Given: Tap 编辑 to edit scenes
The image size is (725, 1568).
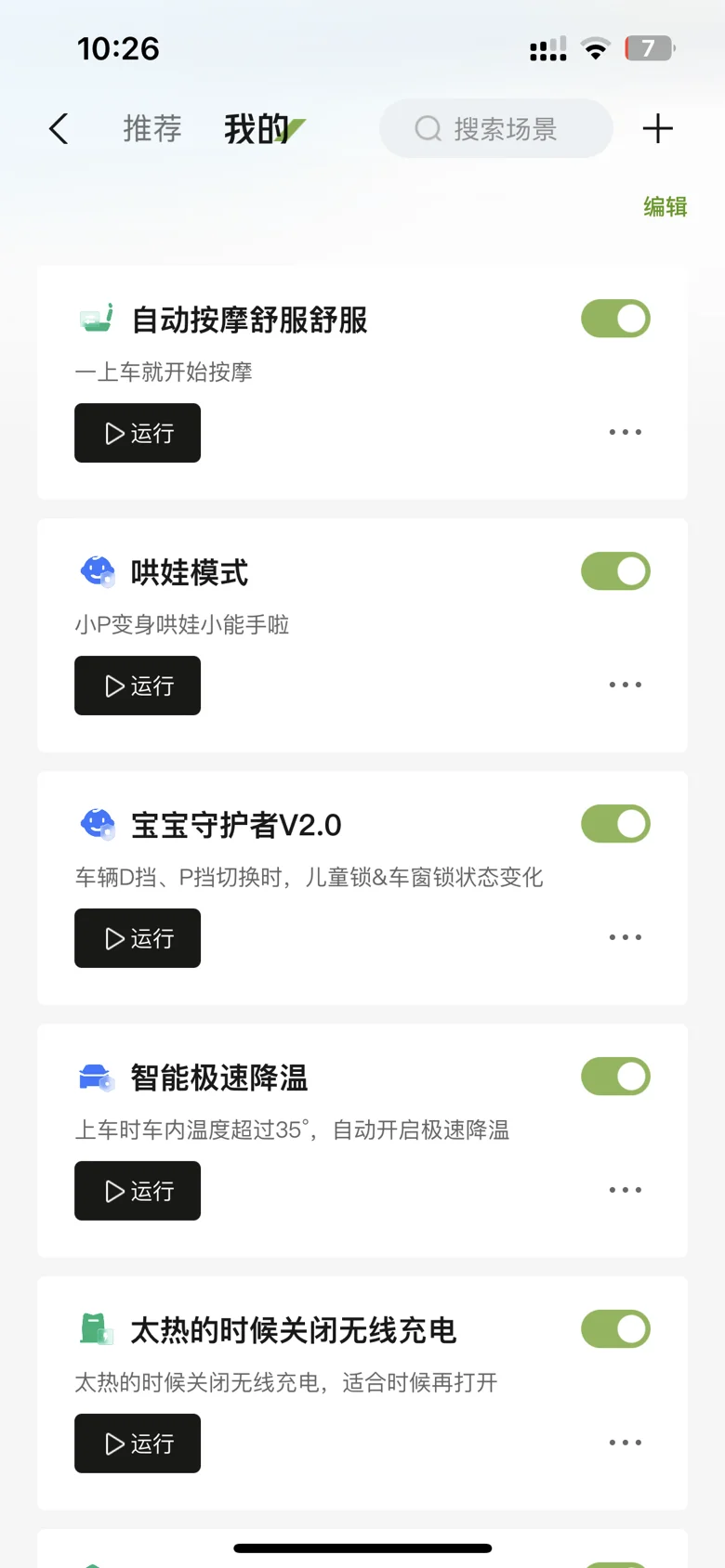Looking at the screenshot, I should [665, 206].
